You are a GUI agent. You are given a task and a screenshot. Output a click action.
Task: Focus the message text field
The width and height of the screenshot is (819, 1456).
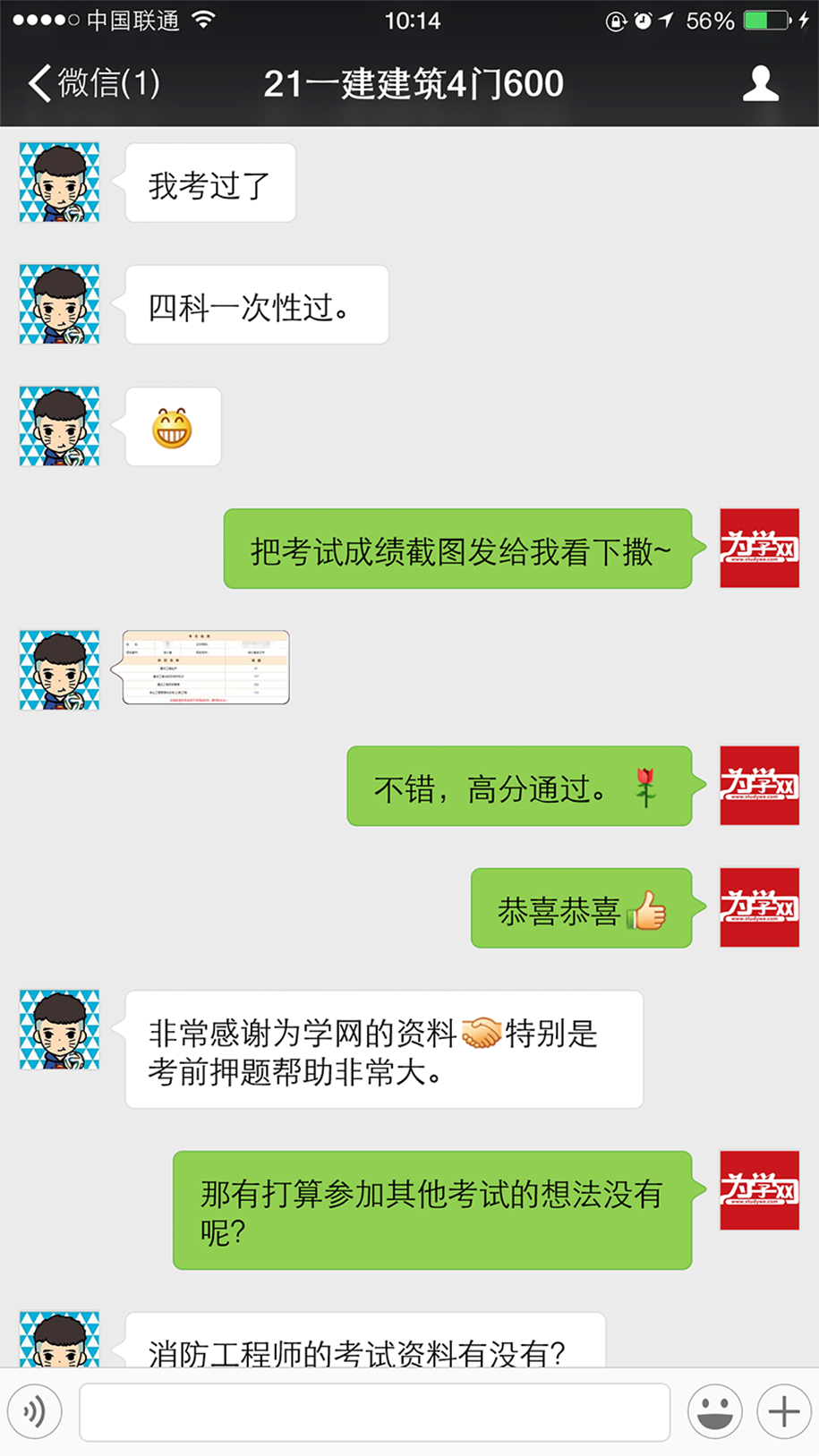pyautogui.click(x=374, y=1412)
